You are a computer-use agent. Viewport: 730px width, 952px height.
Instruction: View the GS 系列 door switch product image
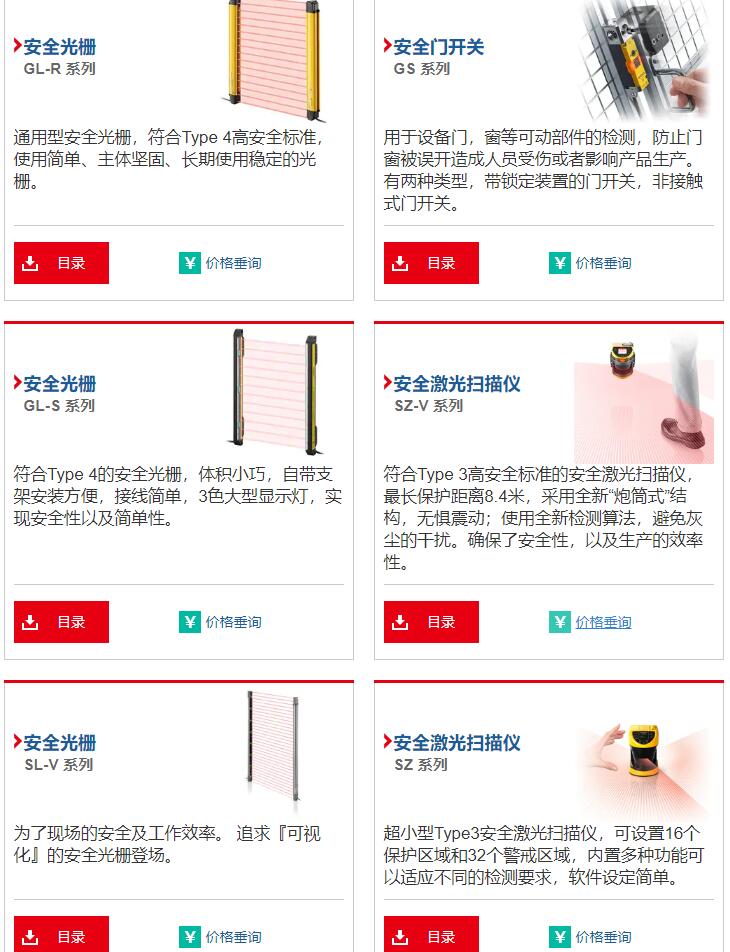coord(646,58)
